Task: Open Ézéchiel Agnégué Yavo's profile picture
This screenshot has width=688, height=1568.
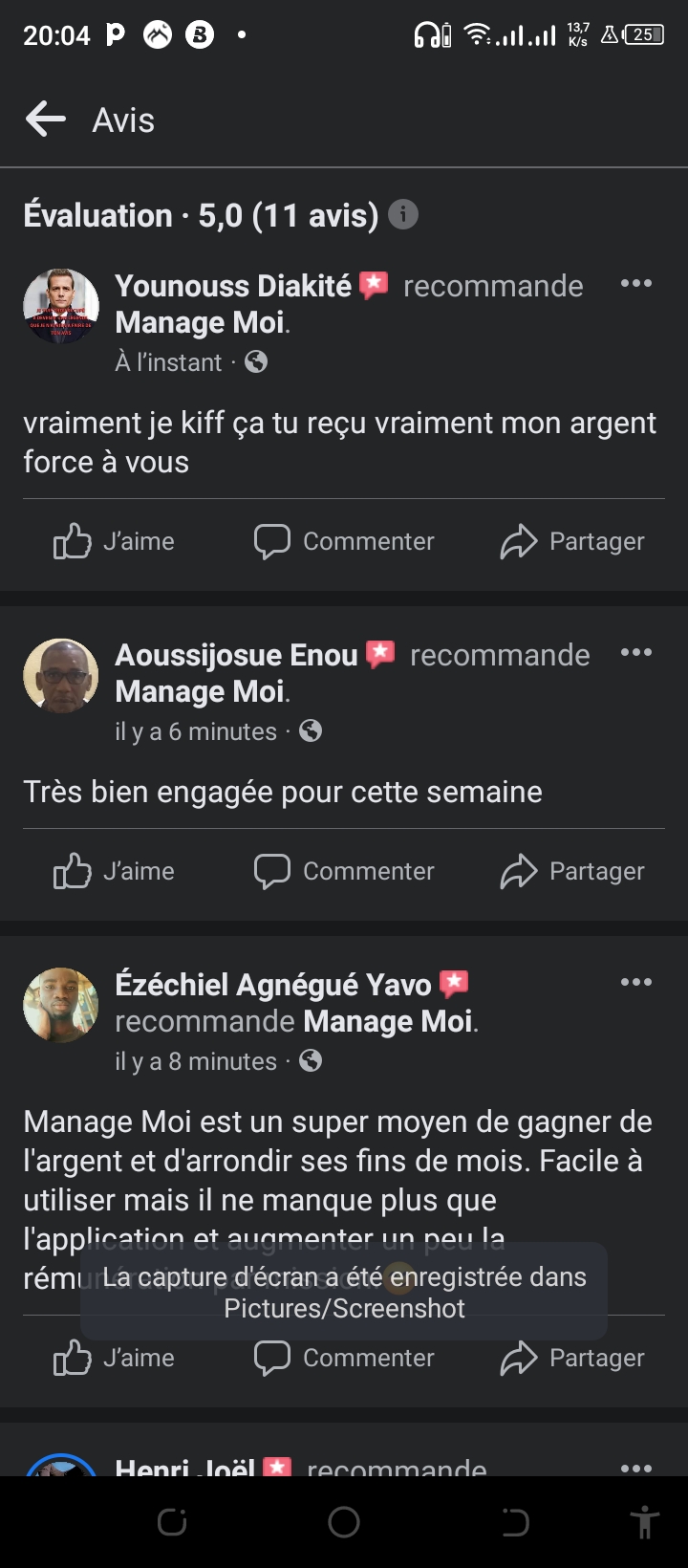Action: [x=61, y=1005]
